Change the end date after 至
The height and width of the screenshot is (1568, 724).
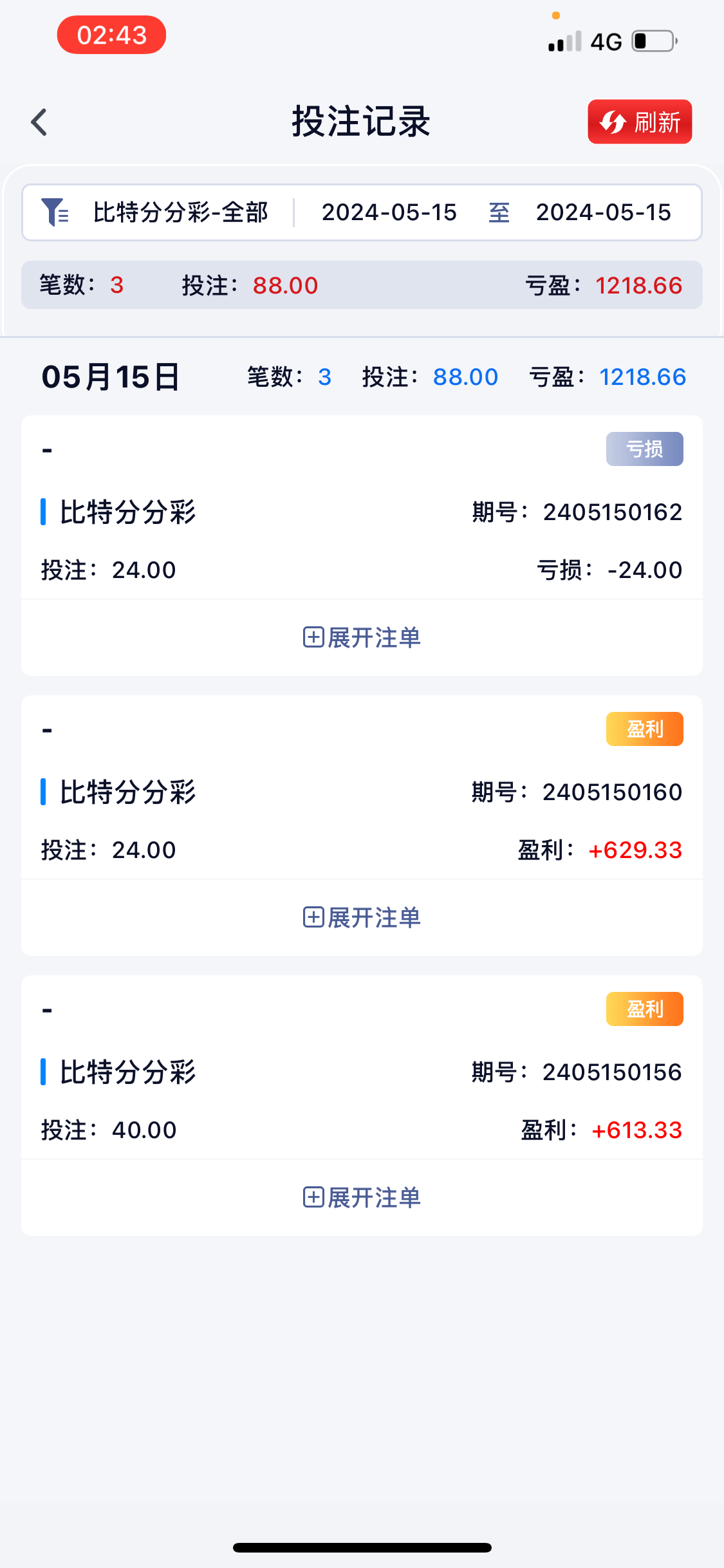point(603,212)
